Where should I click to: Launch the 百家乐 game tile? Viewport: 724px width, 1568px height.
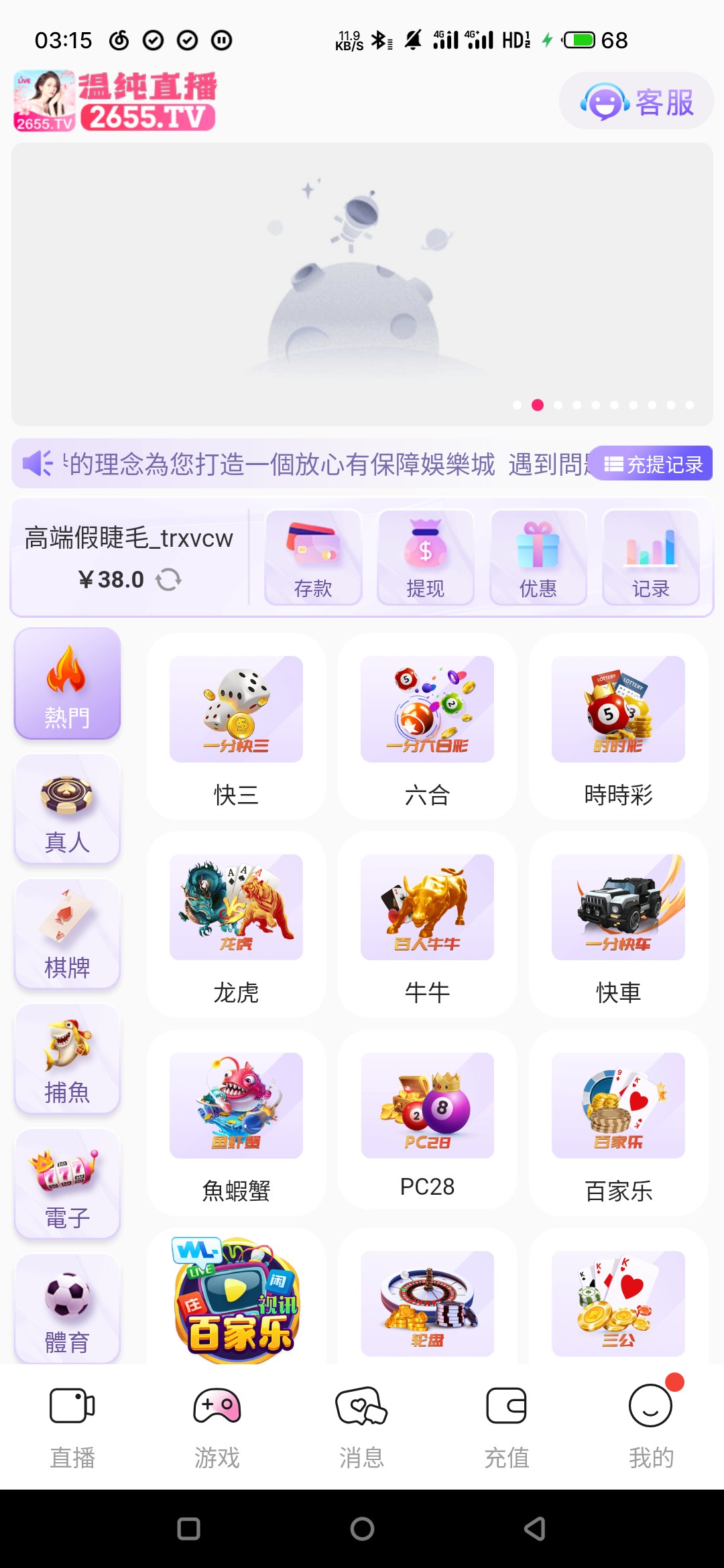pyautogui.click(x=618, y=1123)
